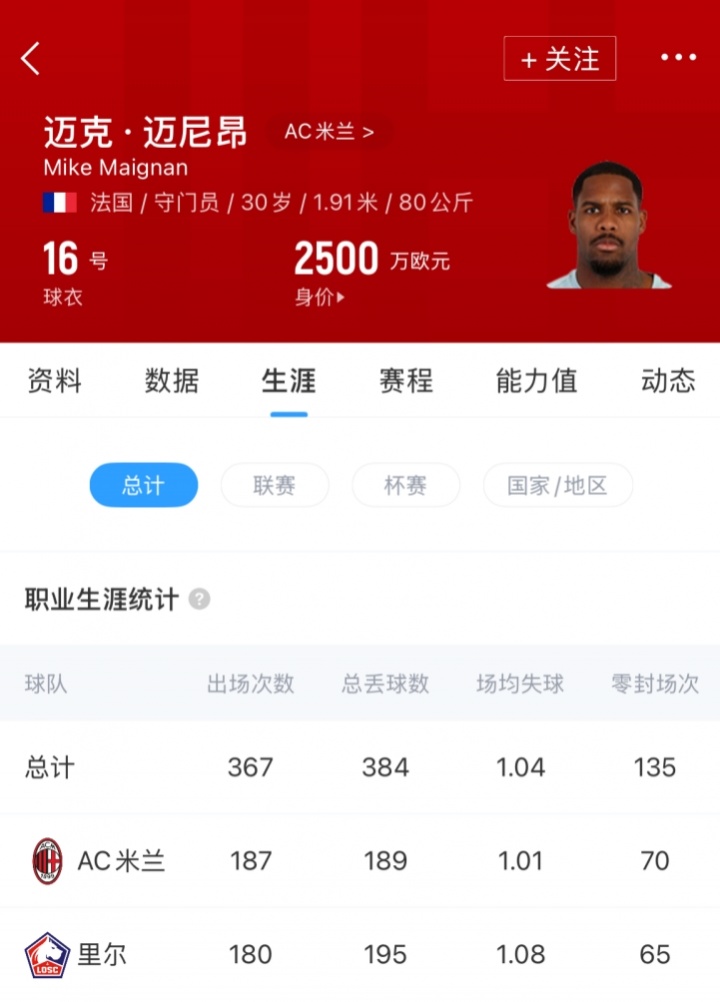Filter career stats by 杯赛
Viewport: 720px width, 1002px height.
coord(405,485)
